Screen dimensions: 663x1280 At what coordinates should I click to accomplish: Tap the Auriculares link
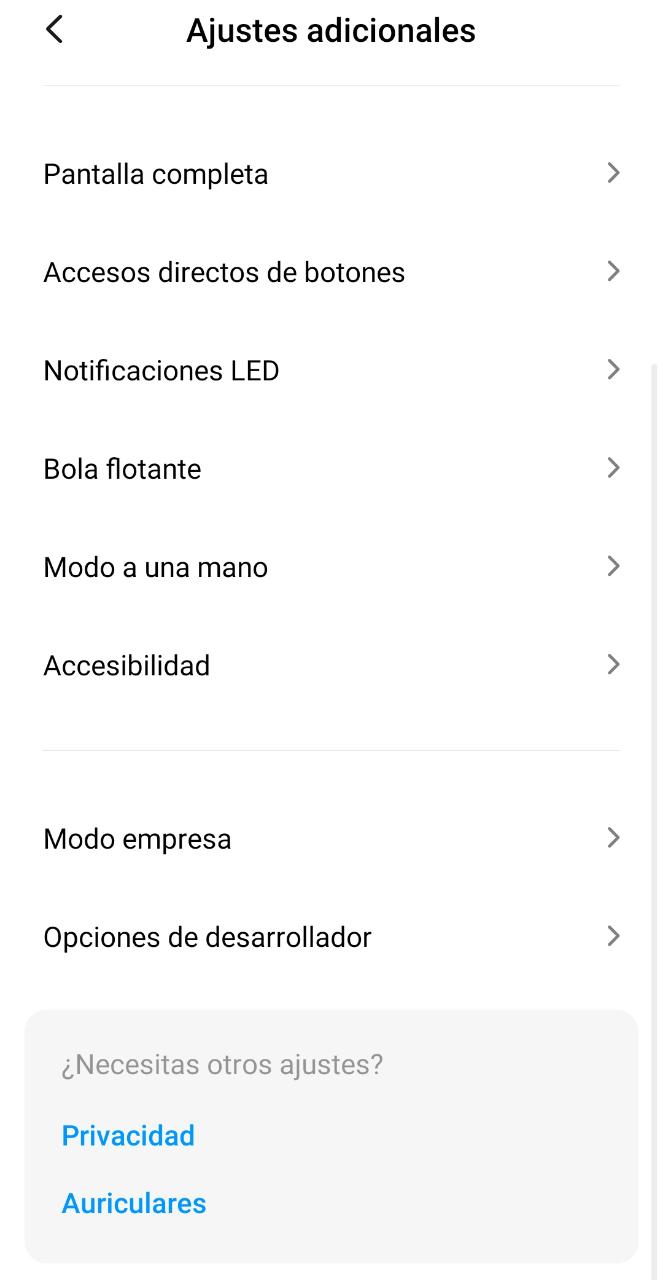pyautogui.click(x=134, y=1203)
